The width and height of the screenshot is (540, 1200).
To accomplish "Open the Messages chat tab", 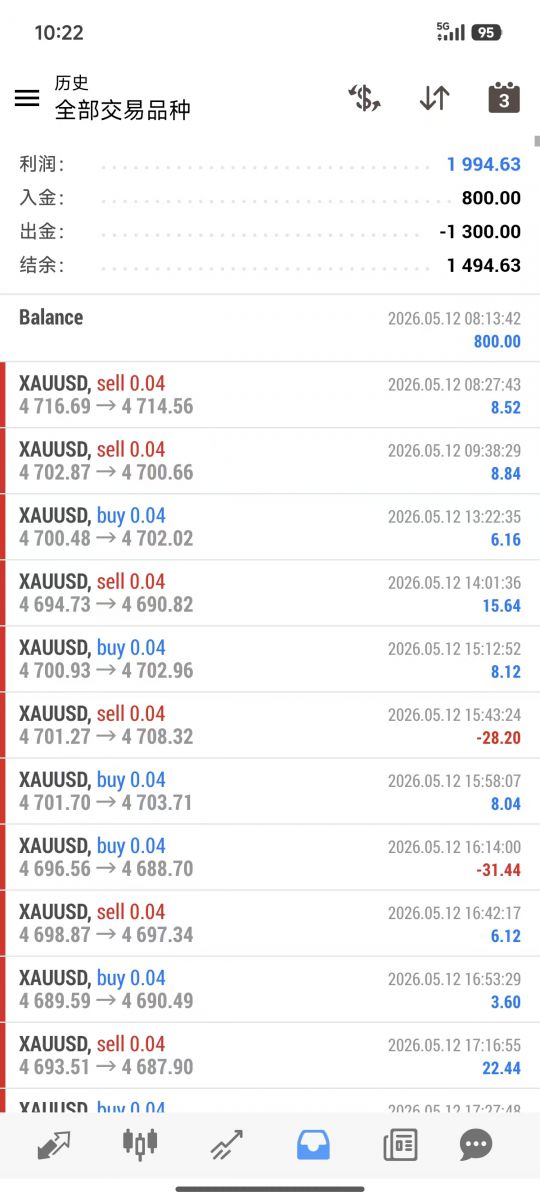I will (x=476, y=1145).
